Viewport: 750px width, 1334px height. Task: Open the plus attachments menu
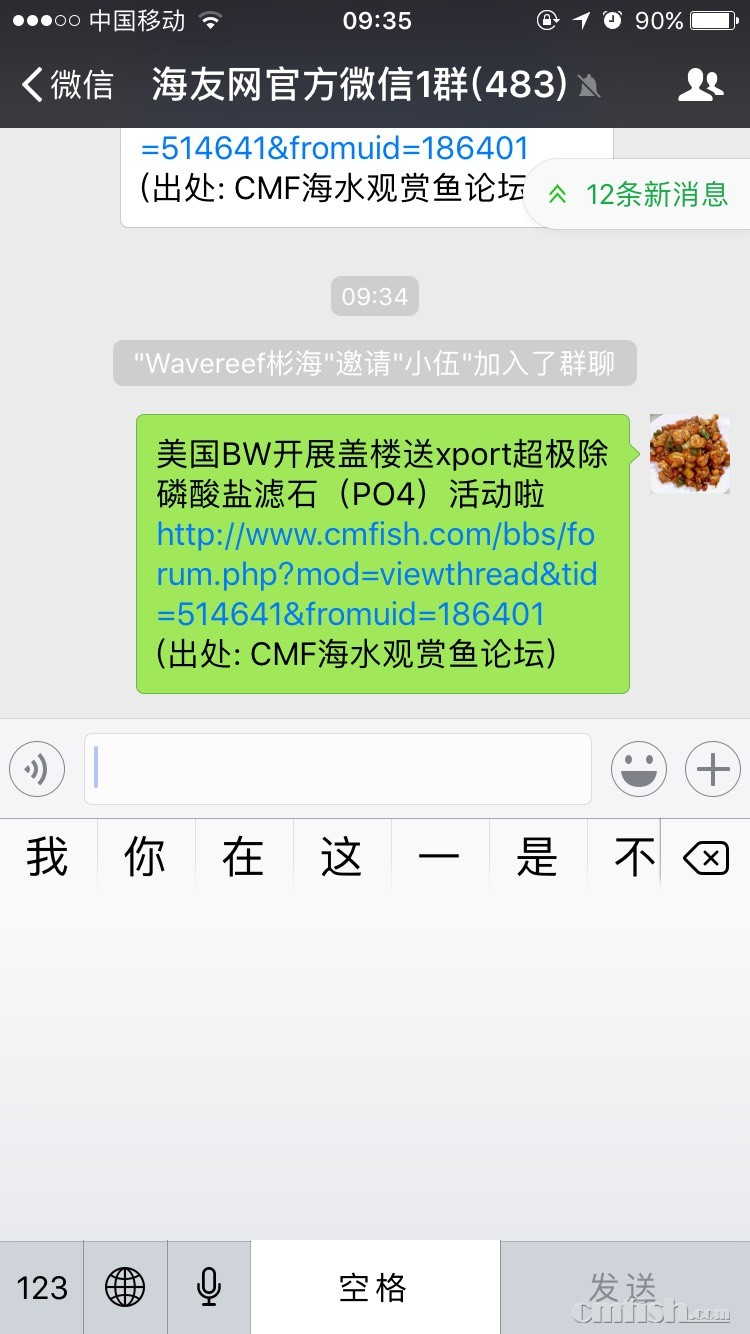point(713,769)
